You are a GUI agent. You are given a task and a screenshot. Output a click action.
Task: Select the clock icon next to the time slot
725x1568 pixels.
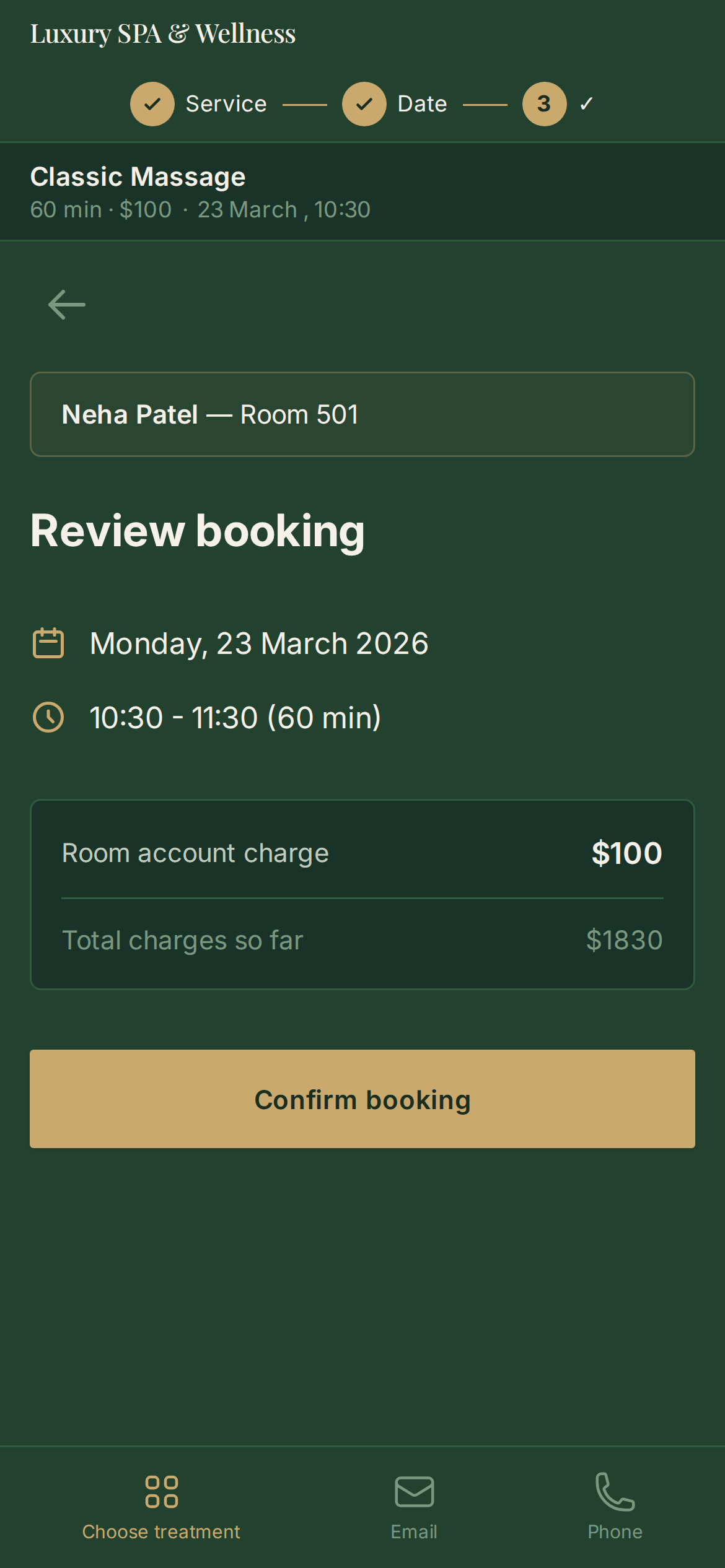click(x=48, y=717)
